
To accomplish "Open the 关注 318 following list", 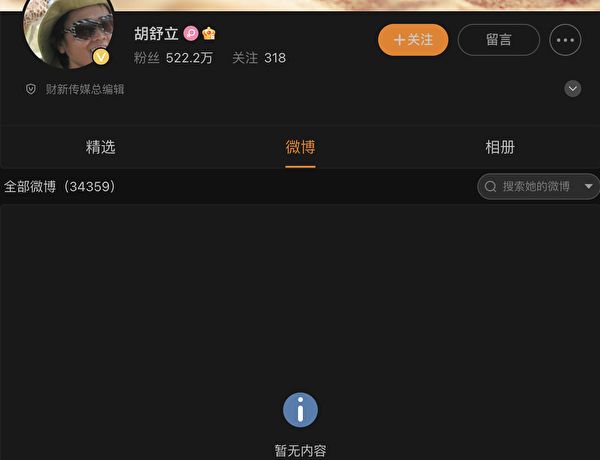I will point(259,58).
